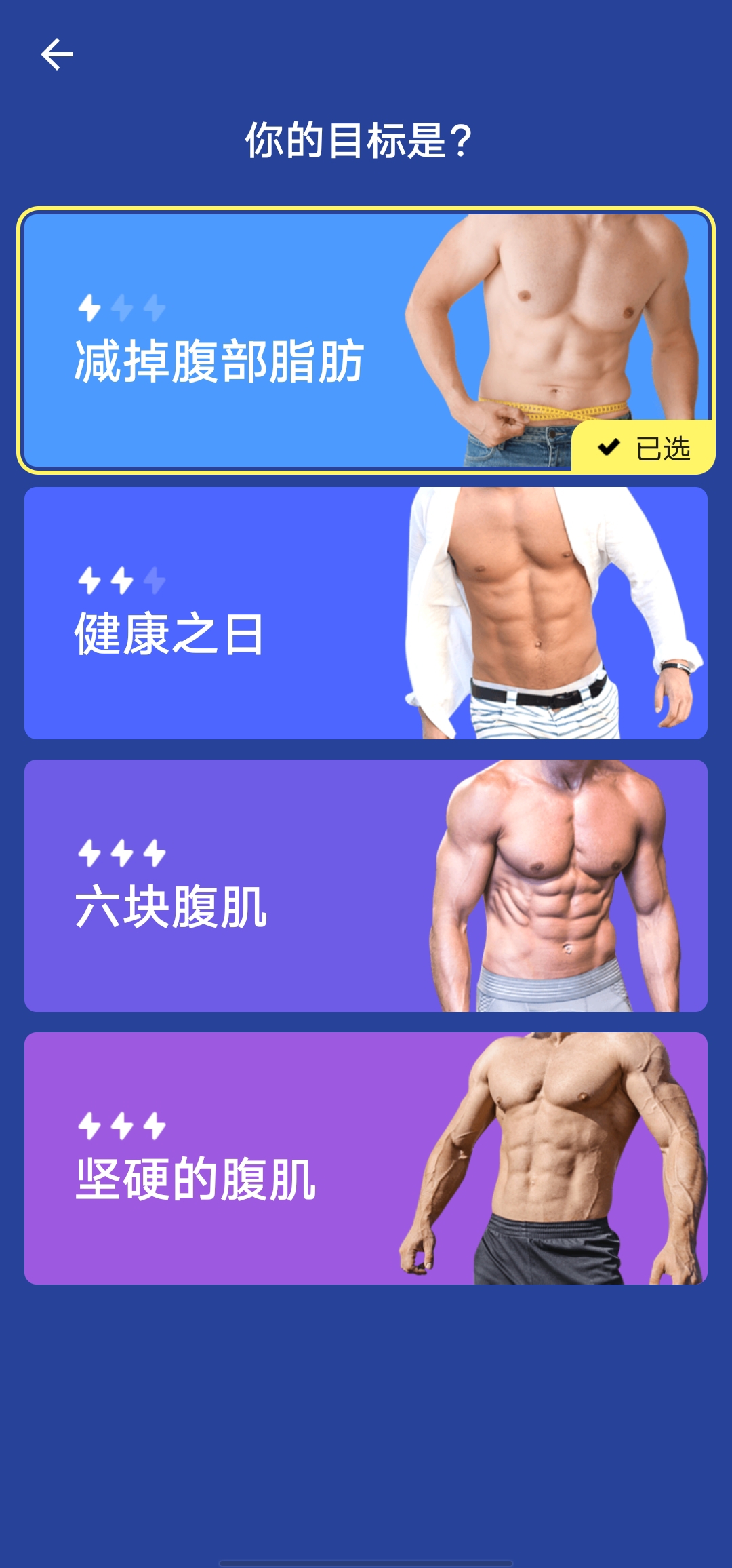The height and width of the screenshot is (1568, 732).
Task: Select the 减掉腹部脂肪 goal card
Action: (x=366, y=340)
